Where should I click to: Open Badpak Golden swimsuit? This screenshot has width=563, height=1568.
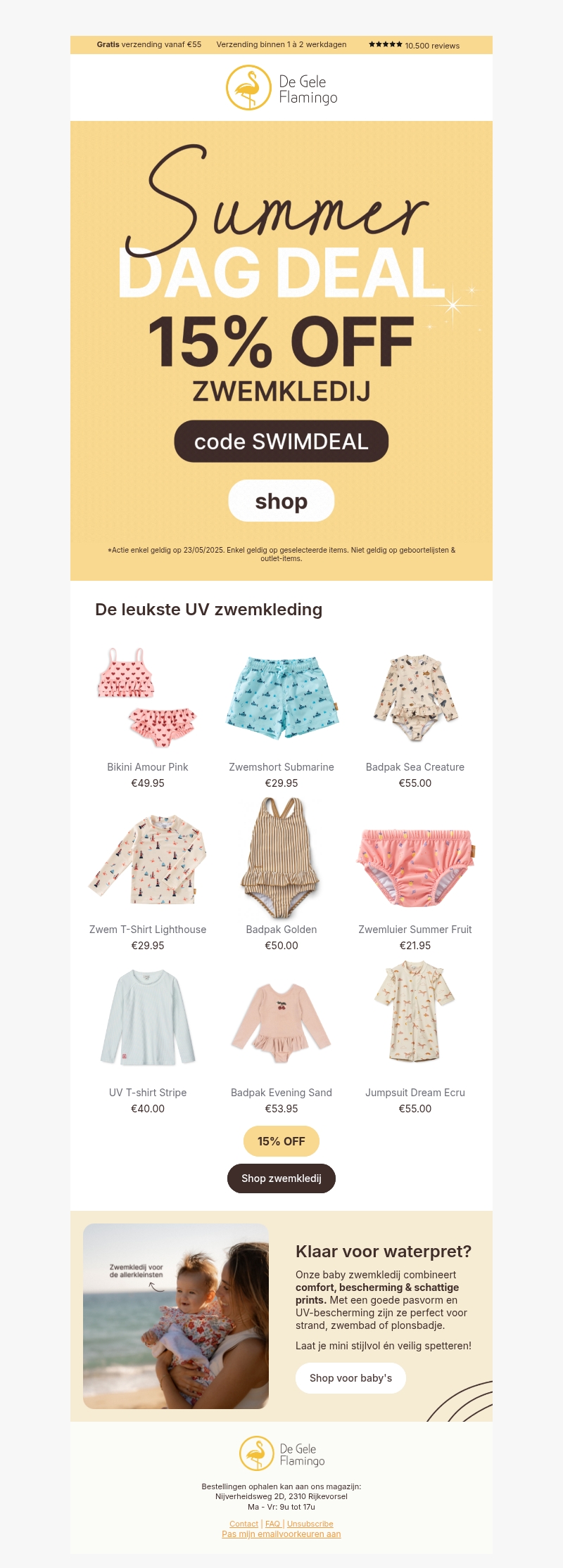click(281, 859)
